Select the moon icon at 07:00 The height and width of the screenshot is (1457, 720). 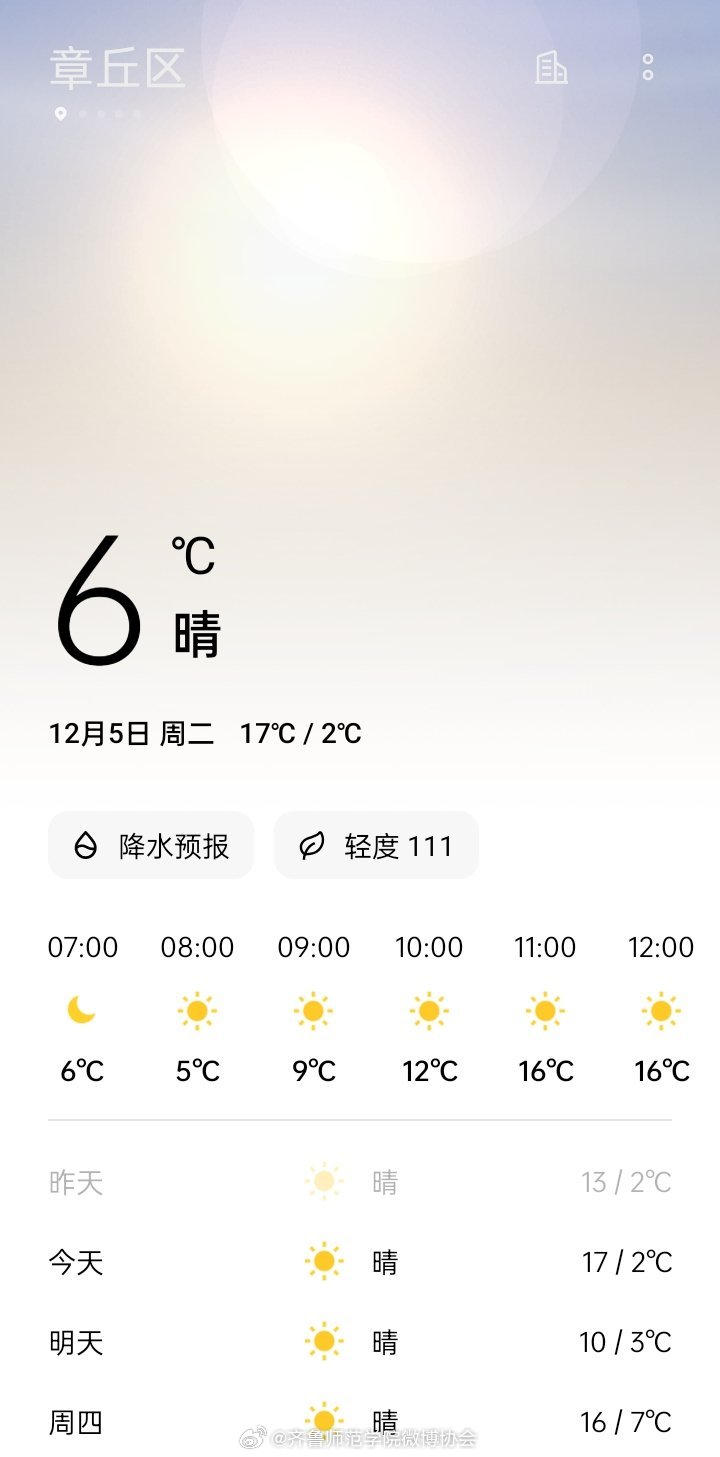[83, 1010]
